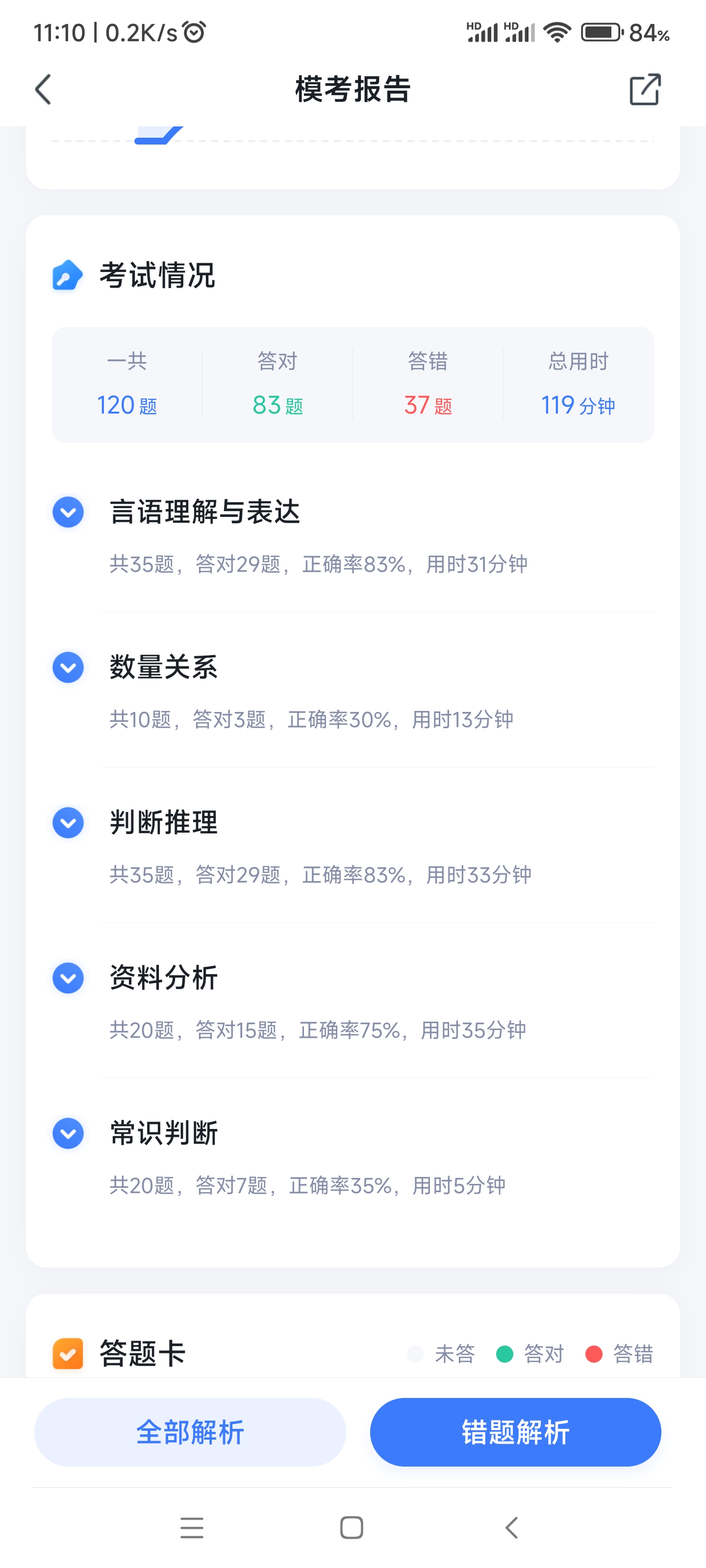This screenshot has height=1568, width=706.
Task: Expand the 数量关系 section
Action: point(68,667)
